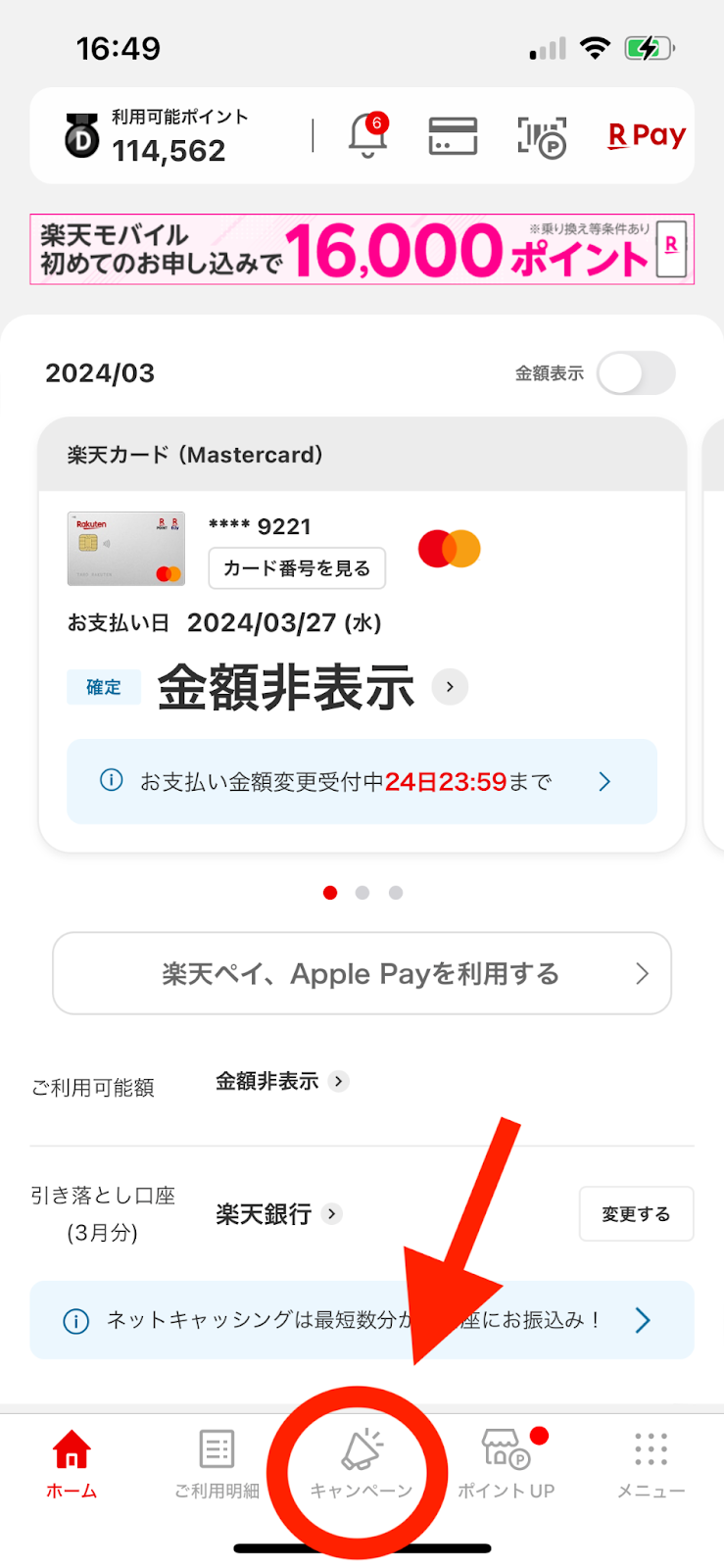Screen dimensions: 724x1568
Task: Open the notifications bell
Action: [x=368, y=135]
